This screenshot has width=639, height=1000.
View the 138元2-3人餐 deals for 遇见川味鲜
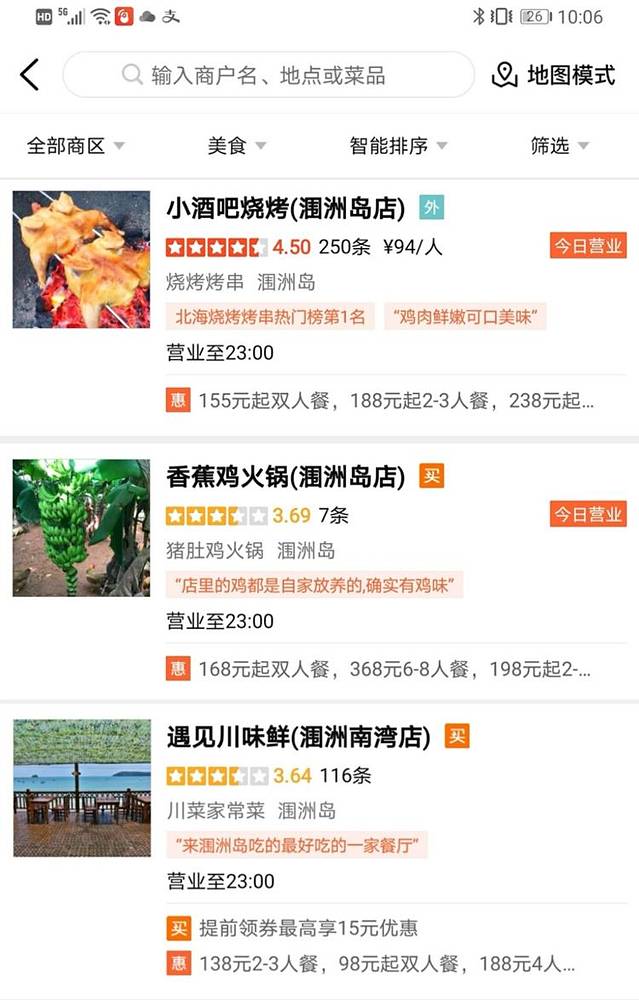(x=385, y=965)
